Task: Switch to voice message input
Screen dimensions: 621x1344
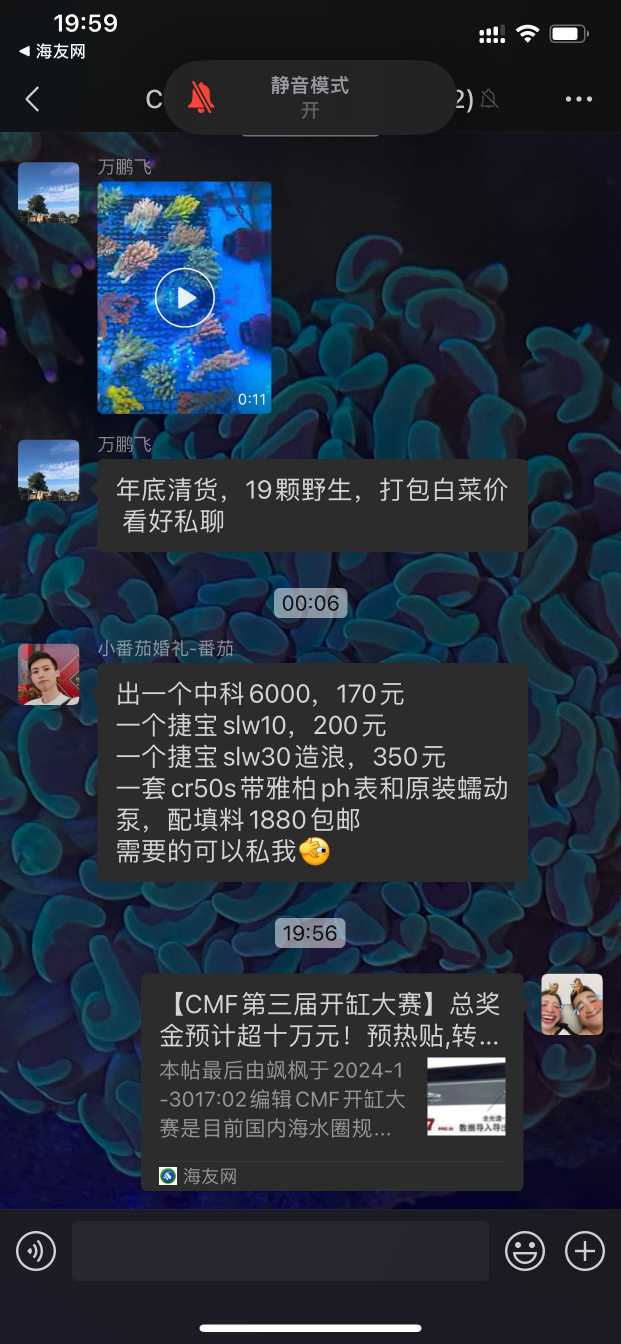Action: point(36,1251)
